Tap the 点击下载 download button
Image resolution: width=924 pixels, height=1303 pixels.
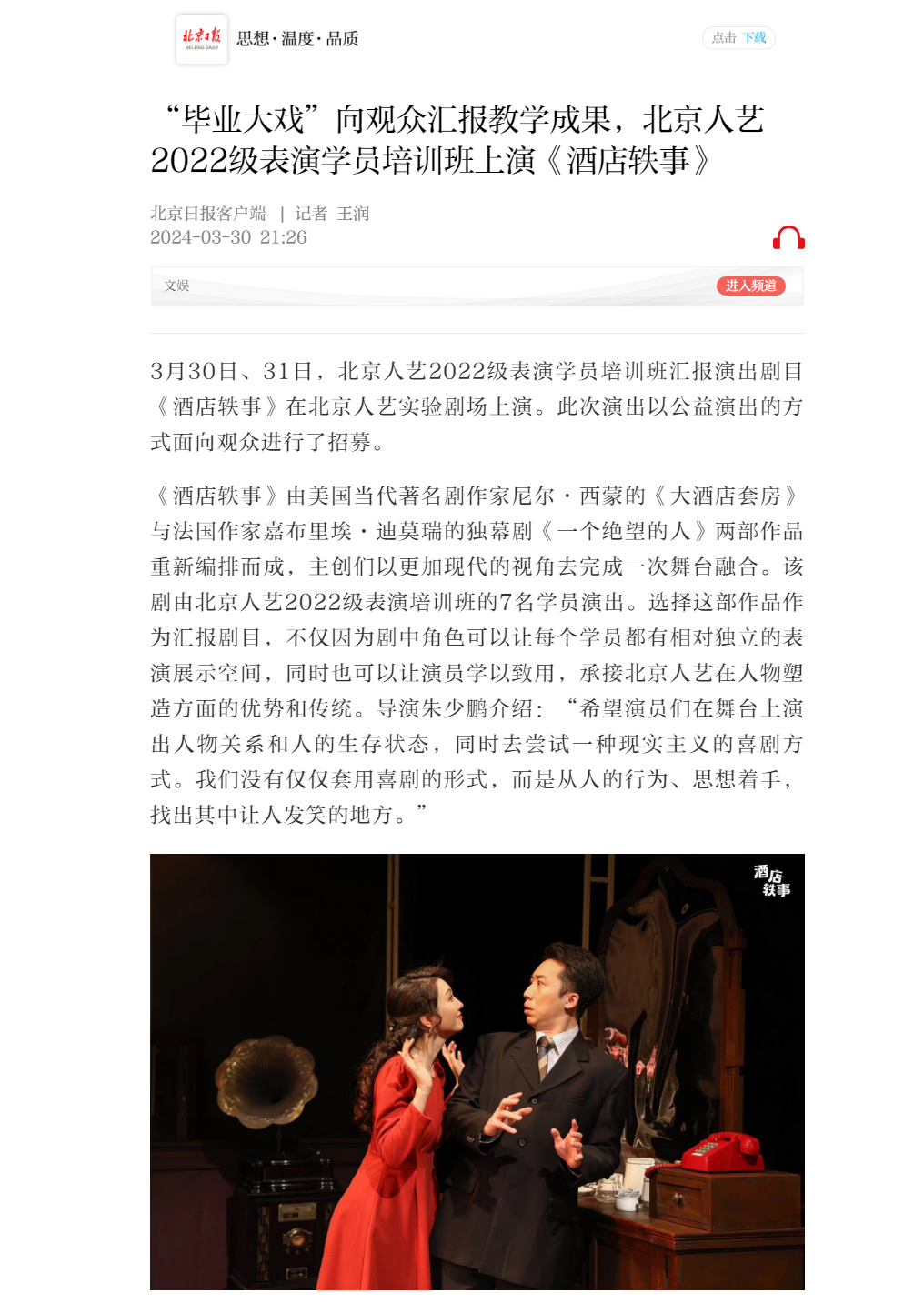coord(738,38)
